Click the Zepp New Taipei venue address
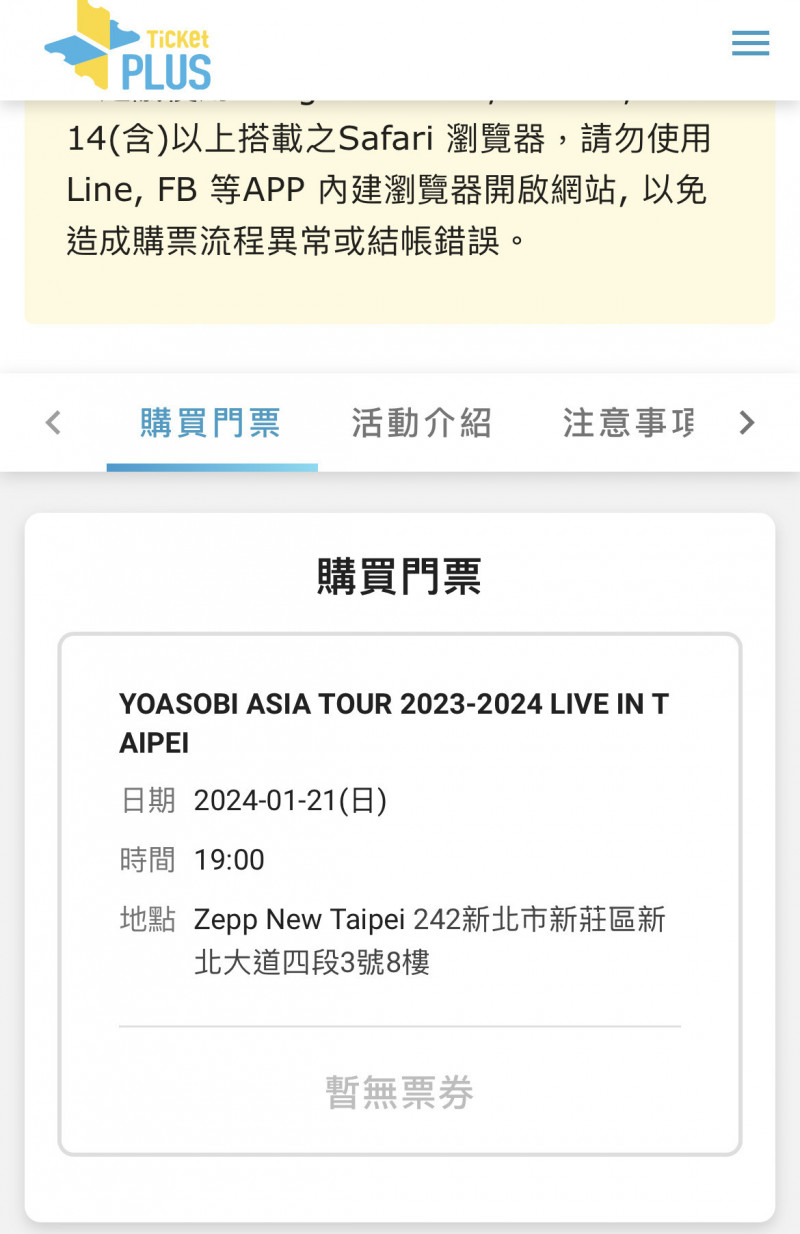The width and height of the screenshot is (800, 1234). (430, 940)
